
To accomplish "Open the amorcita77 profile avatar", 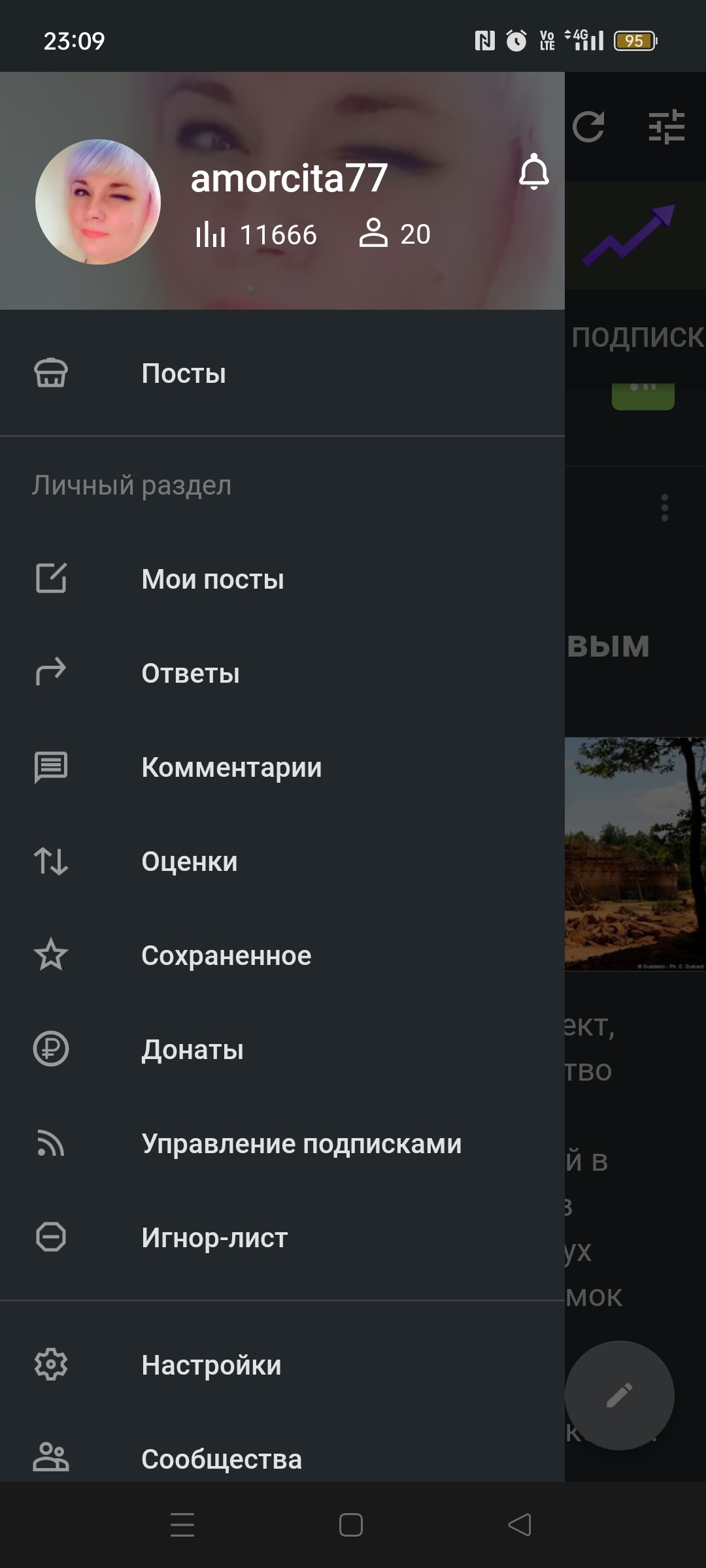I will click(98, 202).
